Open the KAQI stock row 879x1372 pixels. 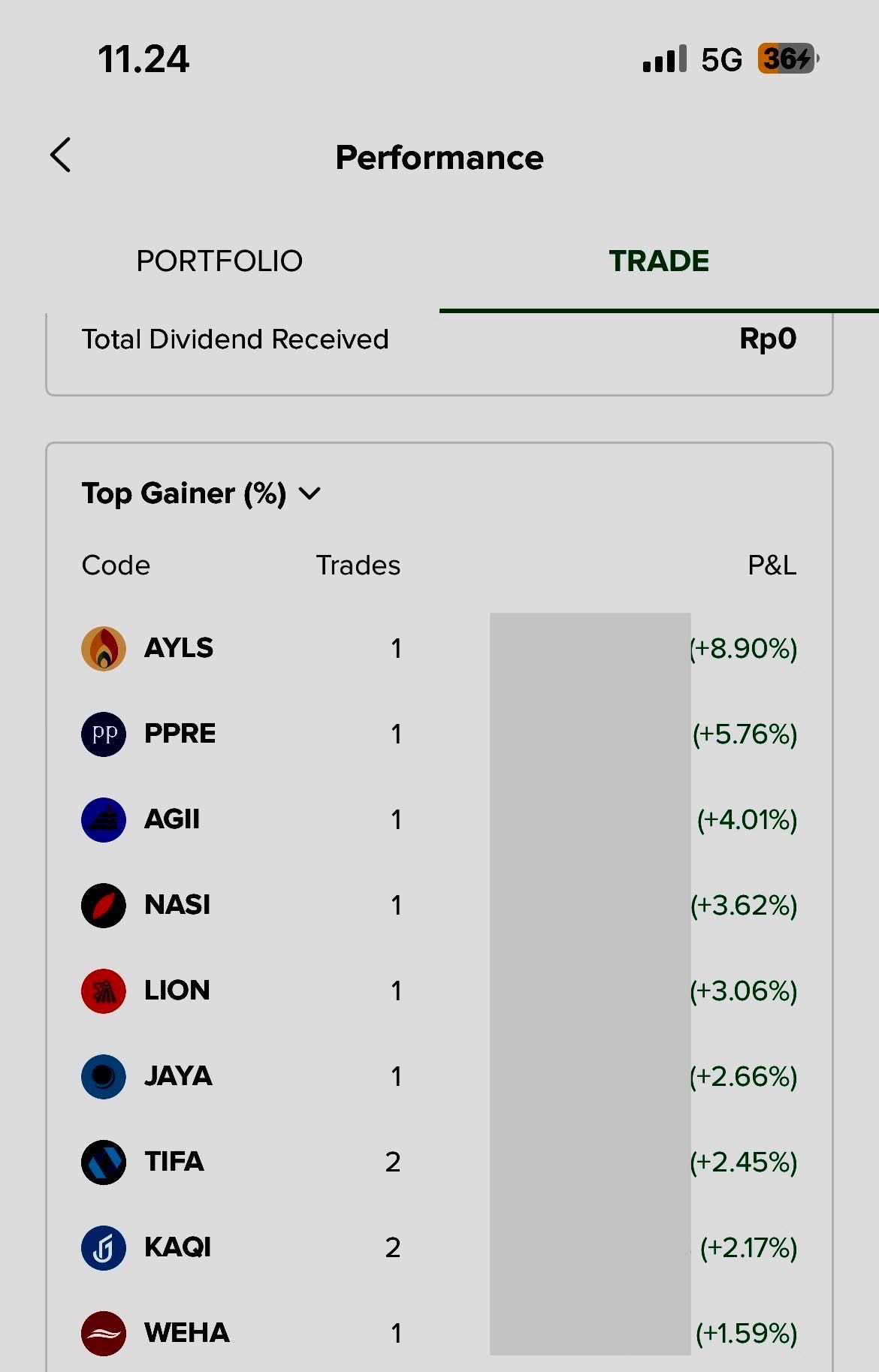tap(178, 1247)
